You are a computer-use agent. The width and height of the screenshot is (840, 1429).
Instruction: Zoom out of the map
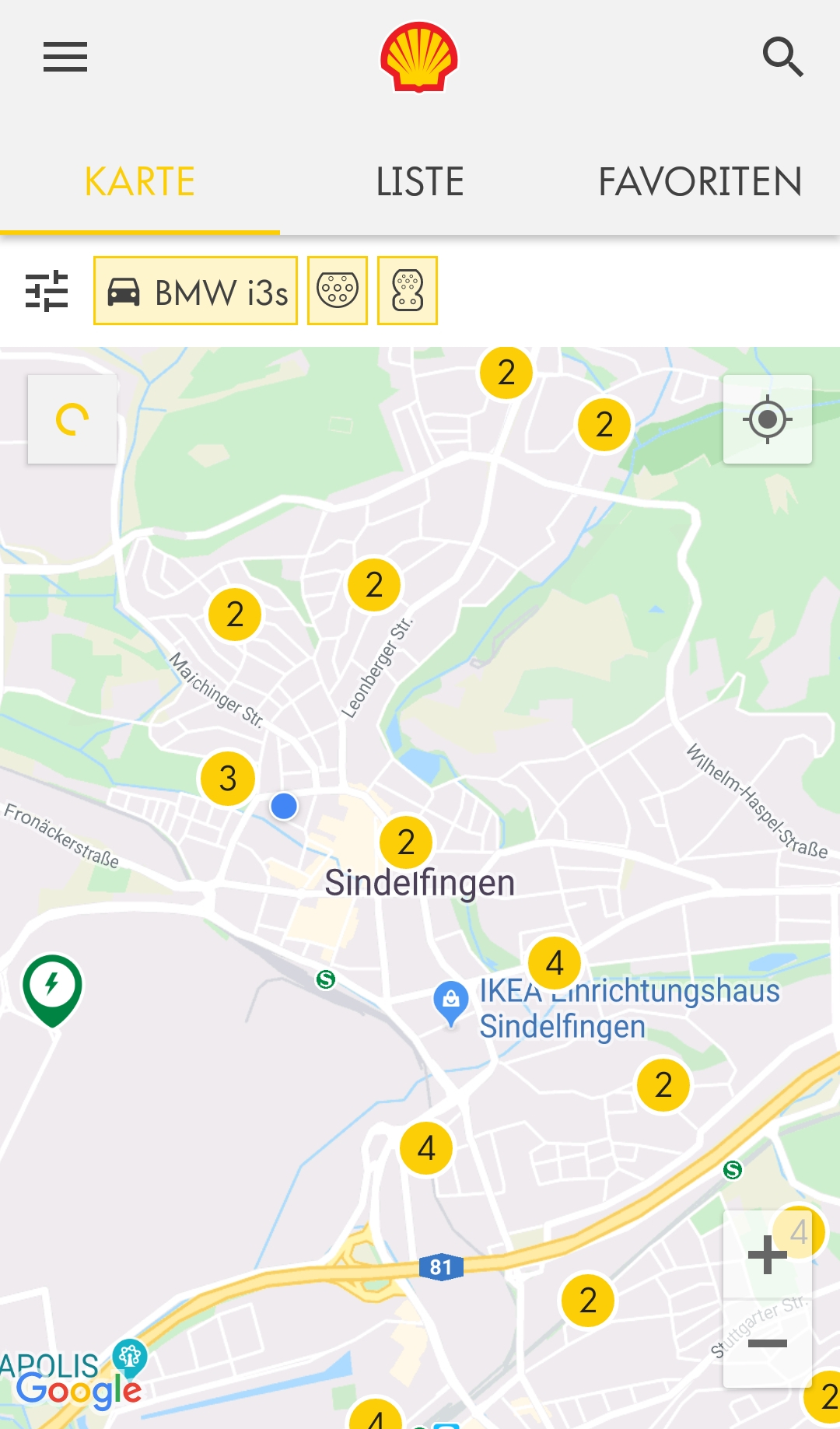point(768,1343)
